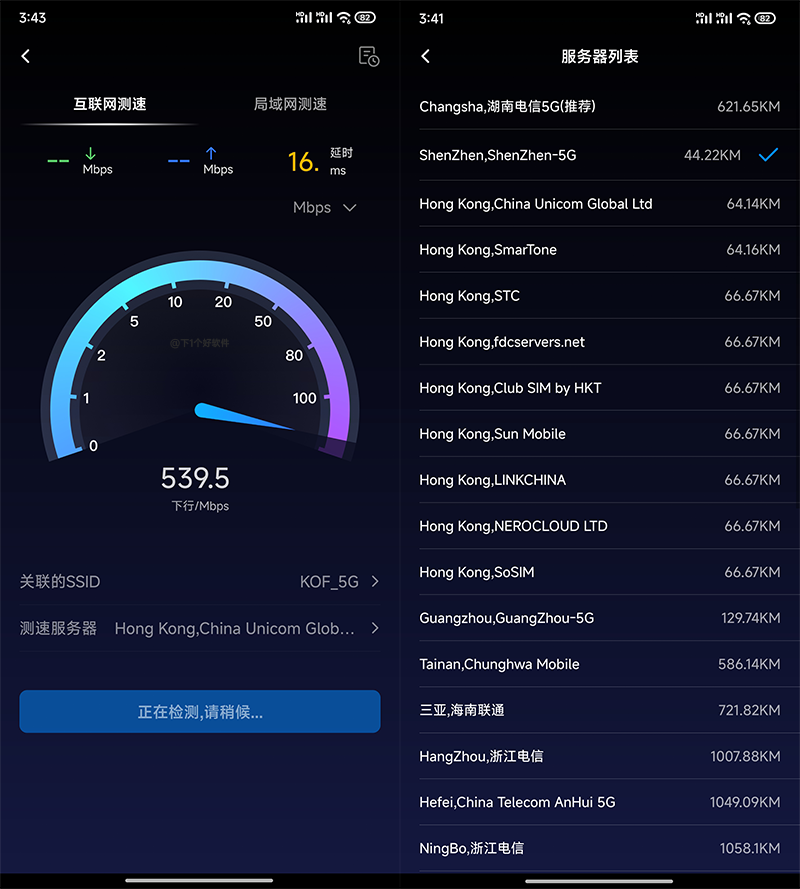The height and width of the screenshot is (889, 800).
Task: Go back from the 服务器列表 screen
Action: point(426,57)
